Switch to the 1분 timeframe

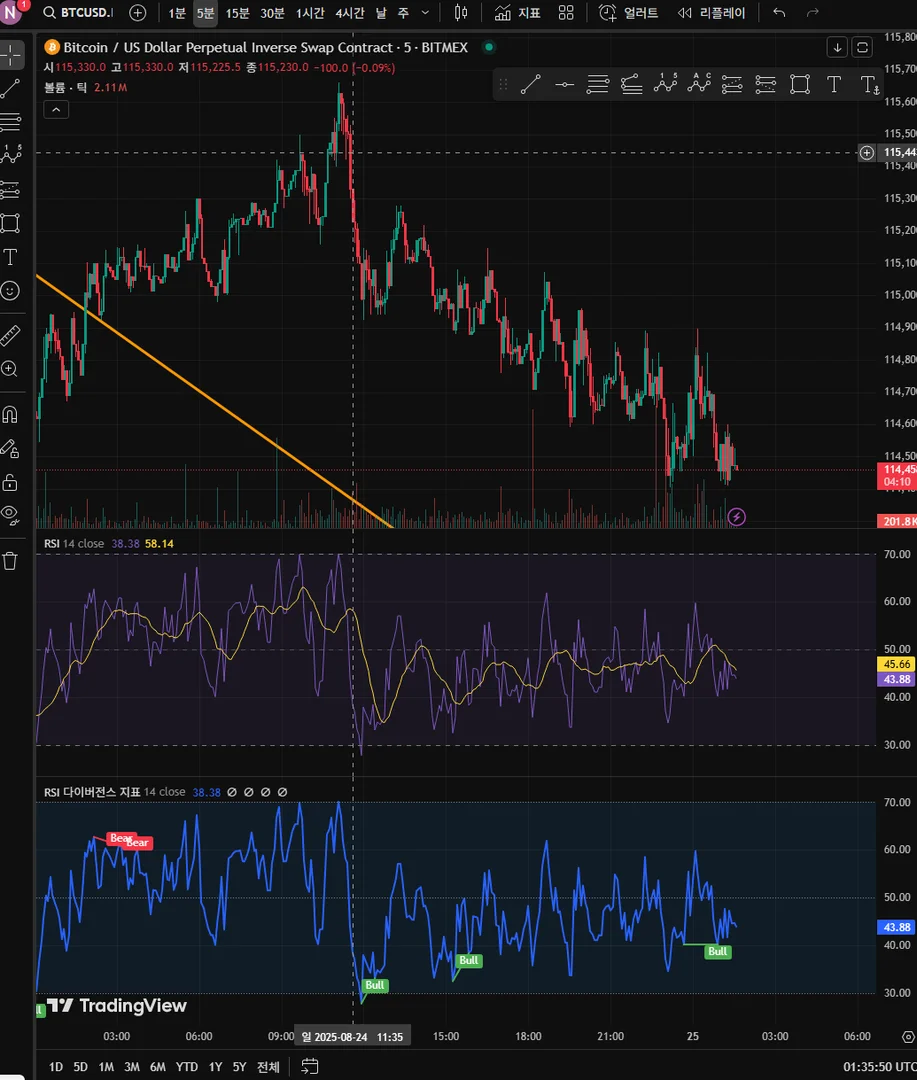(176, 13)
